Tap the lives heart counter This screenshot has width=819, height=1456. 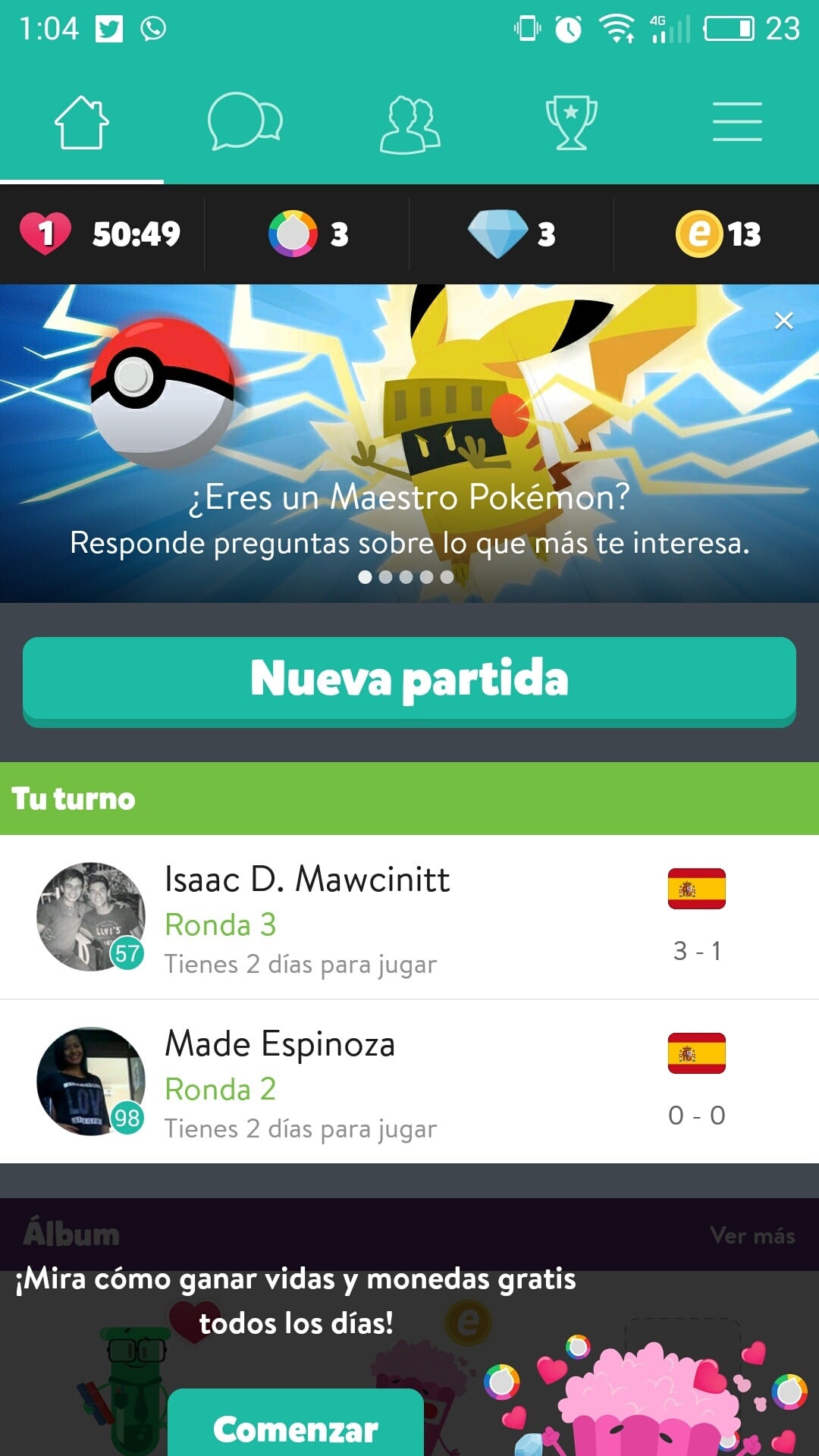[x=100, y=234]
